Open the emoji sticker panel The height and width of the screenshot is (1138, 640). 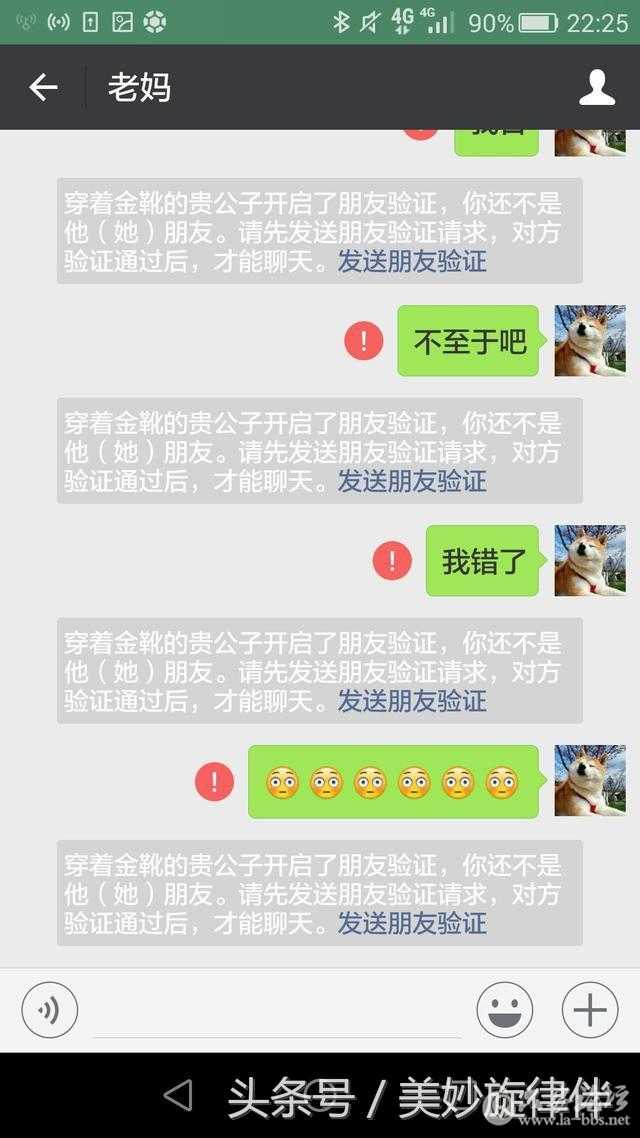[x=504, y=1011]
